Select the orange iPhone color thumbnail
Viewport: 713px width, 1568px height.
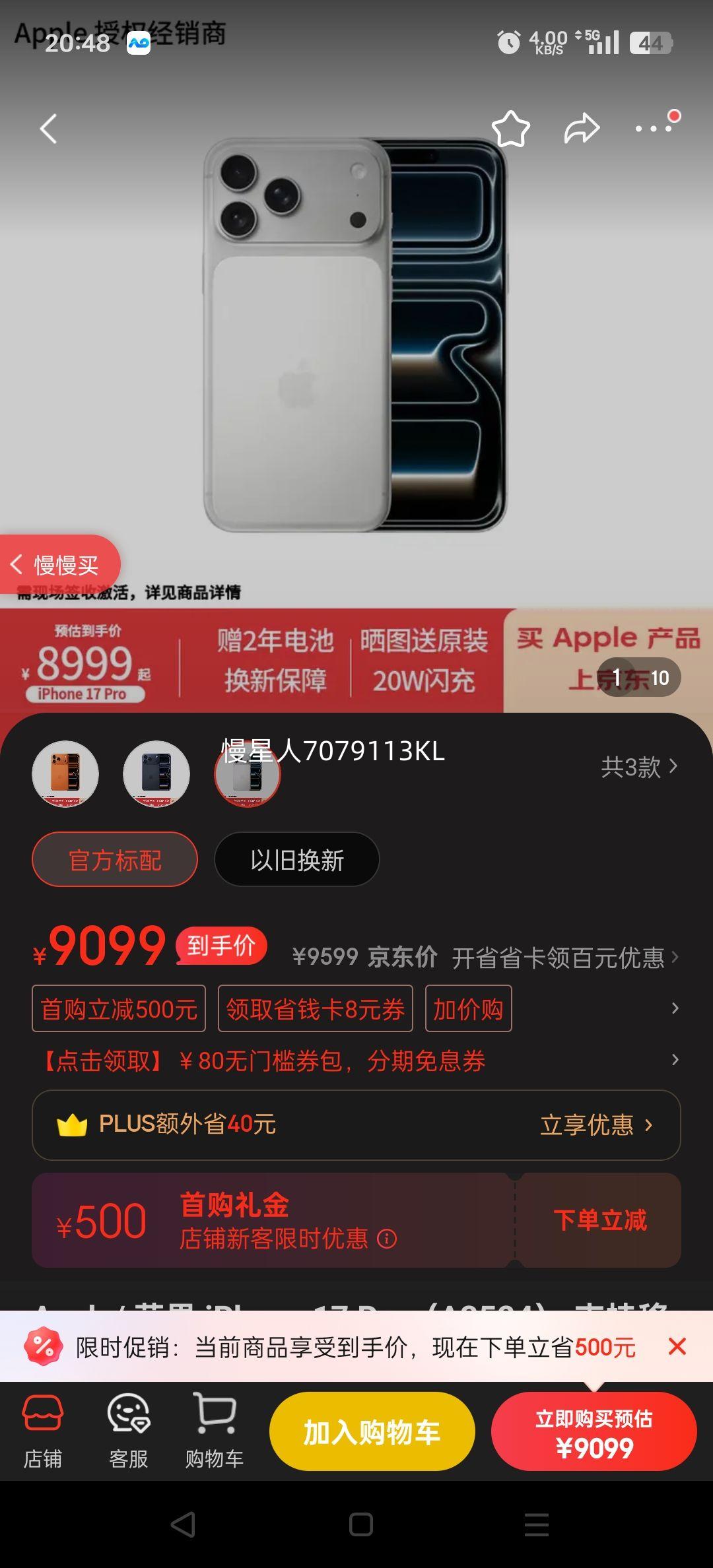[x=65, y=774]
